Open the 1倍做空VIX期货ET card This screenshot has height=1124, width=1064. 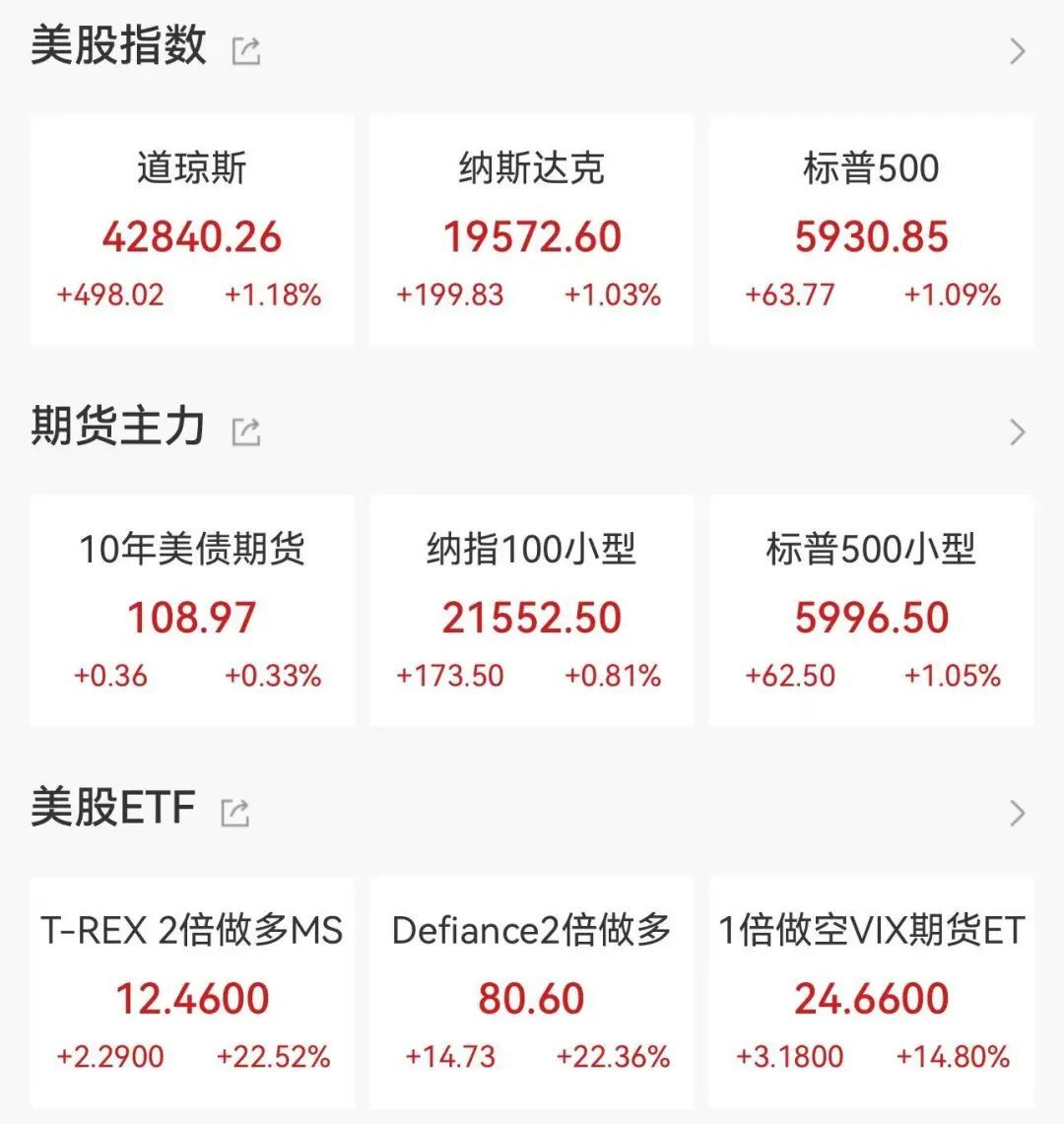[872, 992]
